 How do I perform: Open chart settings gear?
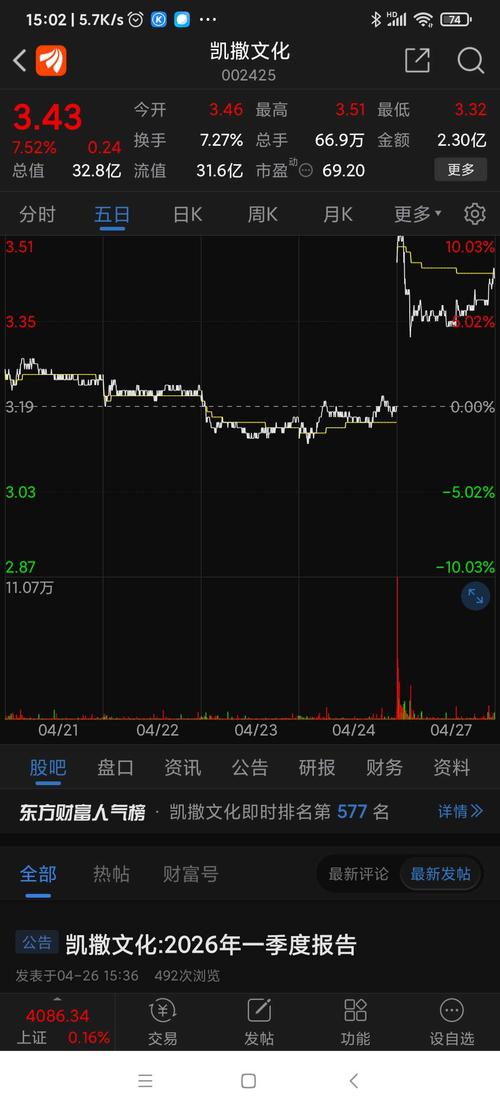pos(475,214)
